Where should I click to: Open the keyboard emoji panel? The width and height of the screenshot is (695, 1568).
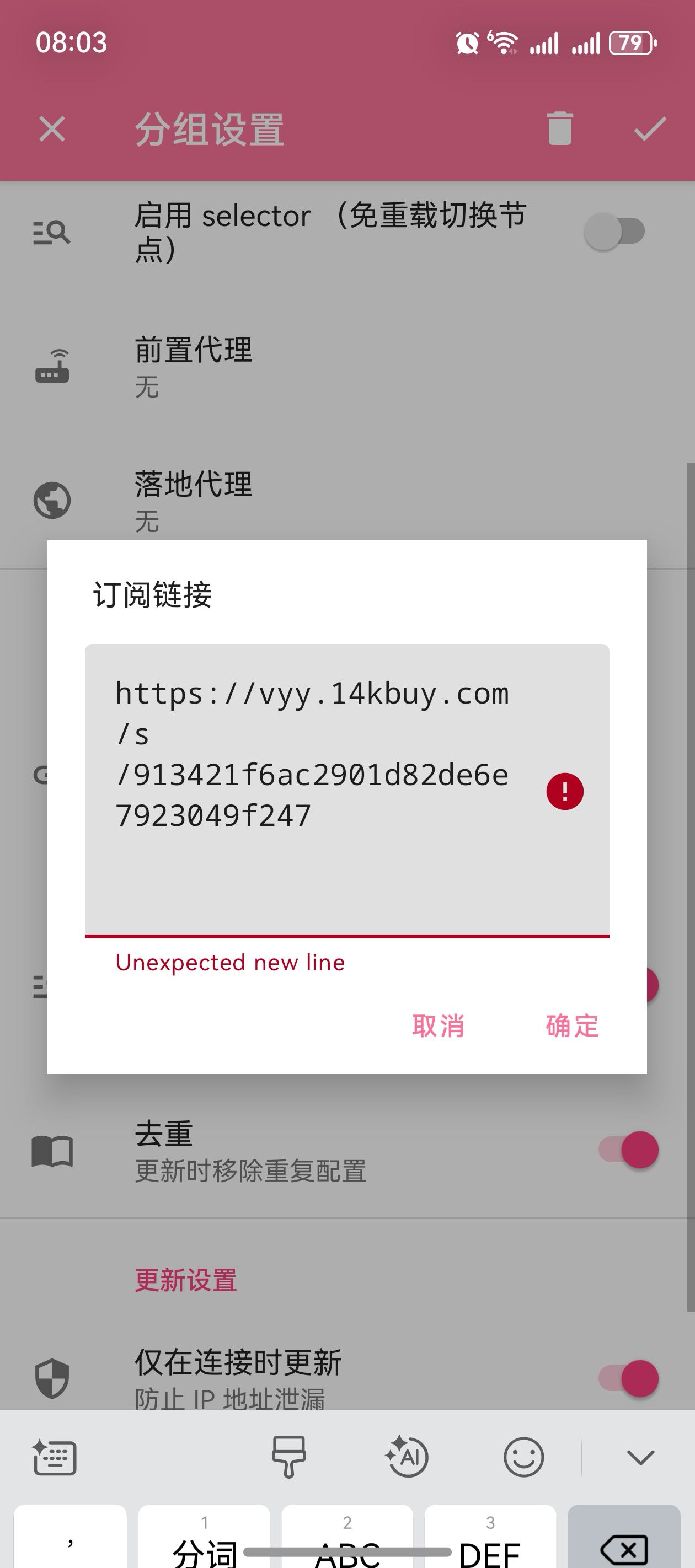(523, 1457)
